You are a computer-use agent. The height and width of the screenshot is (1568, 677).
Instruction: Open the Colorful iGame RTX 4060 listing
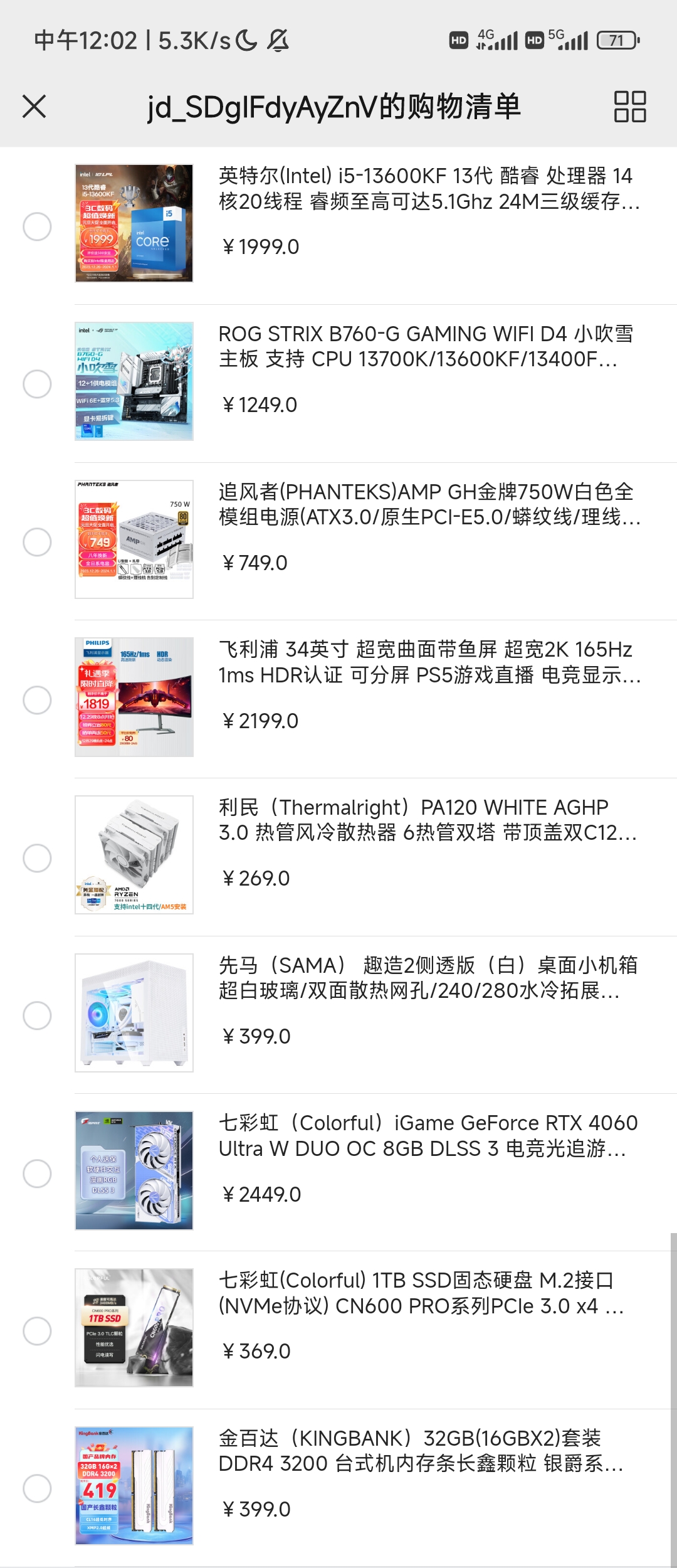coord(428,1136)
